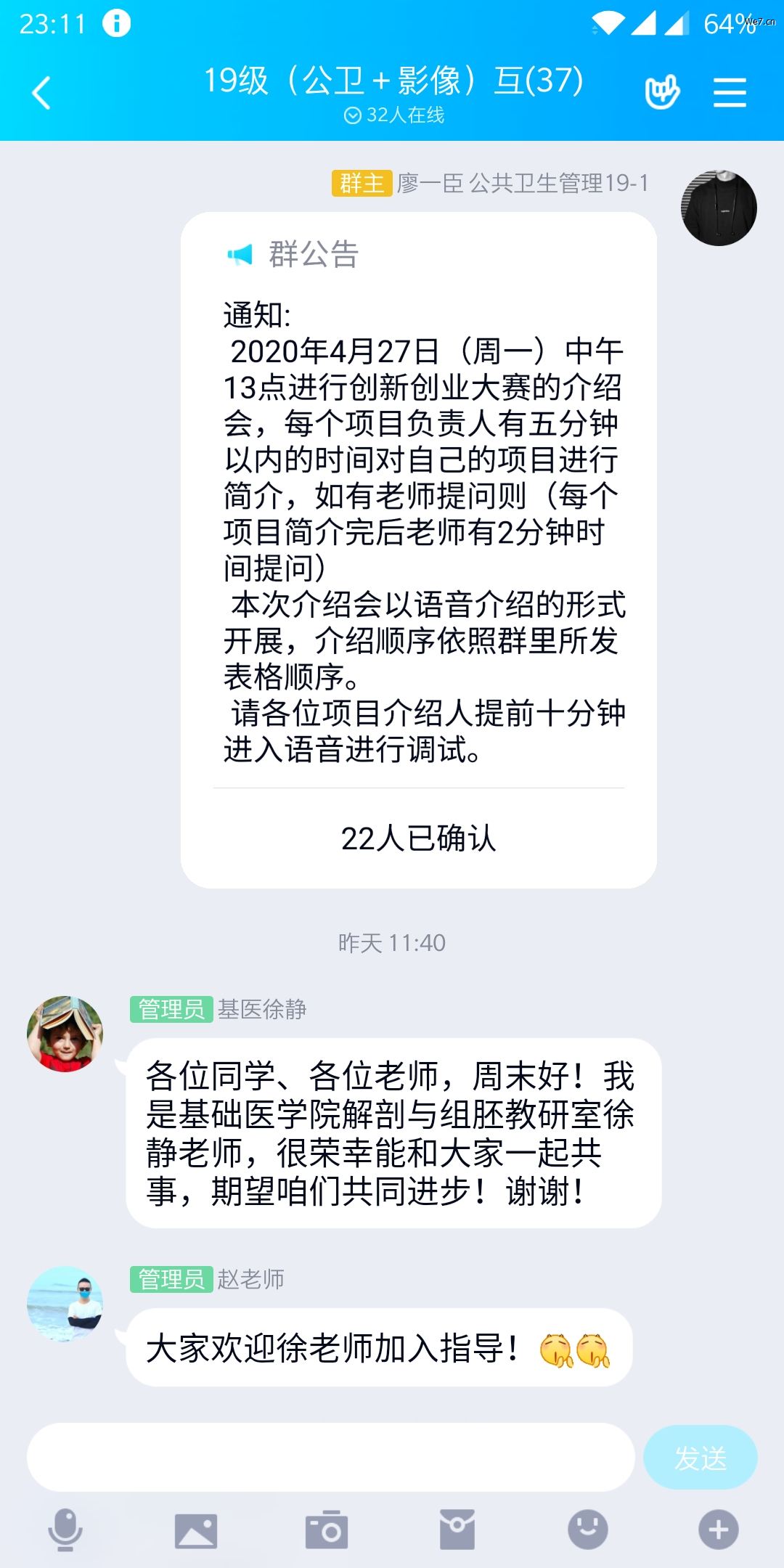Open the emoji panel
The image size is (784, 1568).
588,1530
